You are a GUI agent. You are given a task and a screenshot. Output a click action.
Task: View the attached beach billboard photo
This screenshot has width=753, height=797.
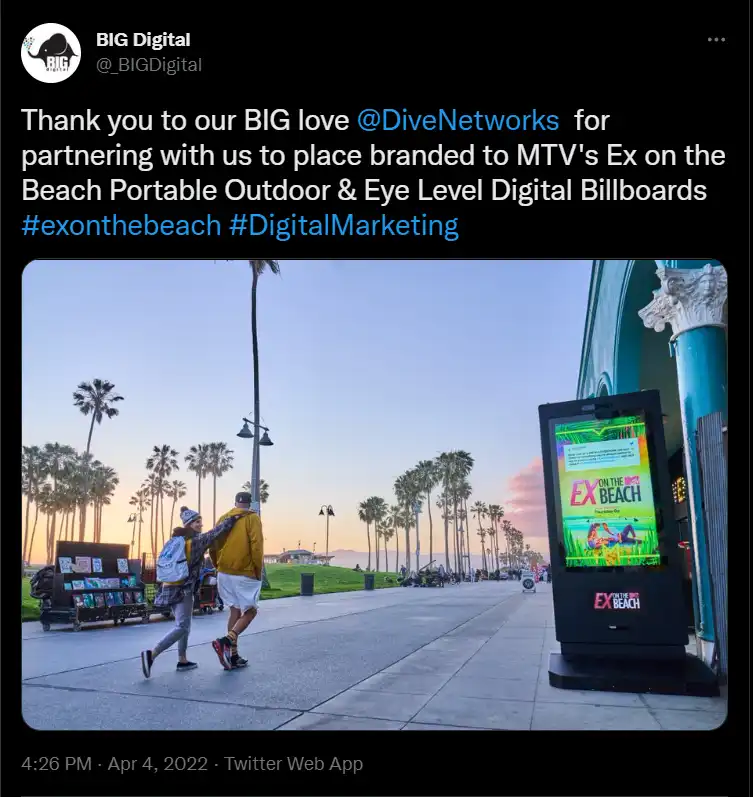click(374, 495)
